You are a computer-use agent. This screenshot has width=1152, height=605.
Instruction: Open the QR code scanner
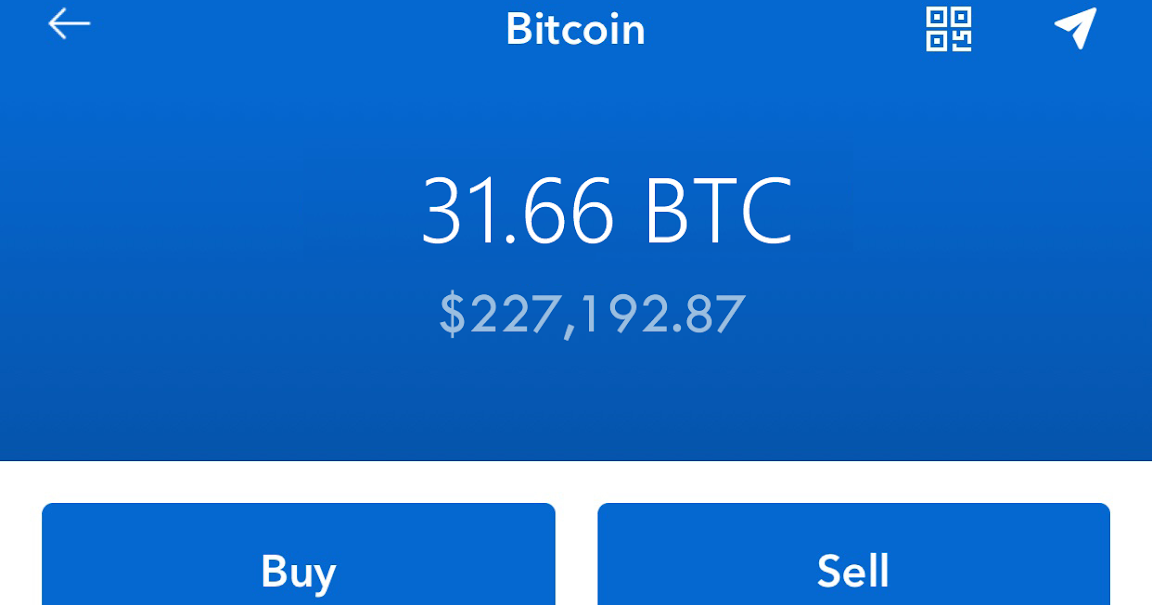[948, 29]
